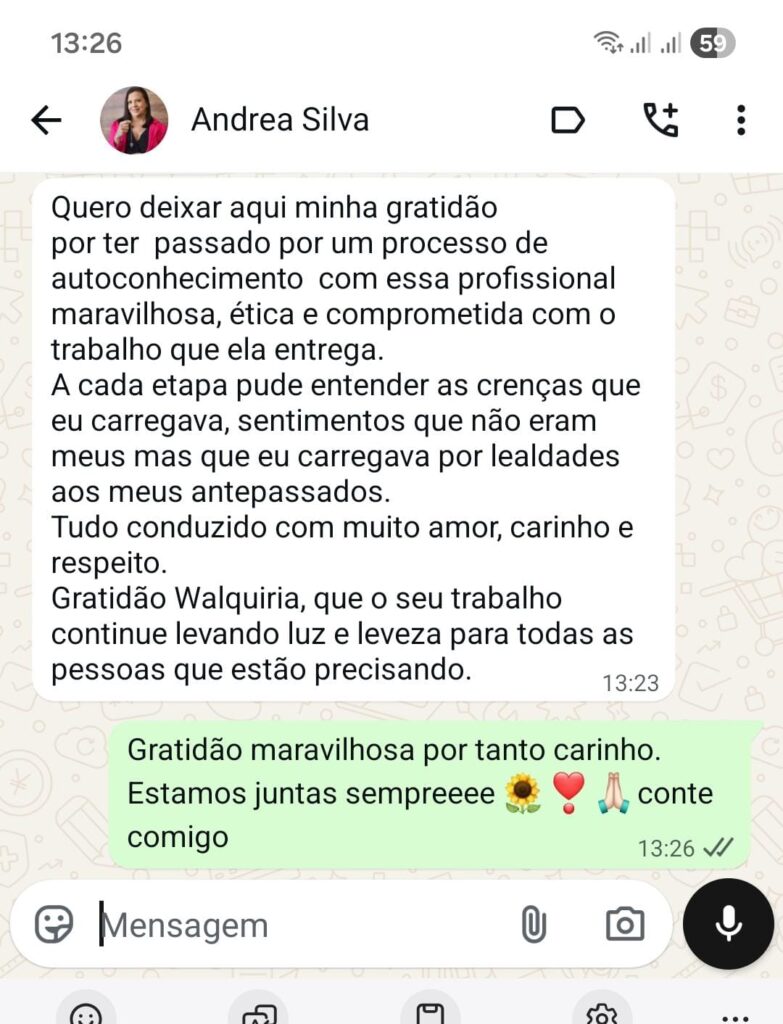Open Andrea Silva's profile picture

tap(134, 121)
